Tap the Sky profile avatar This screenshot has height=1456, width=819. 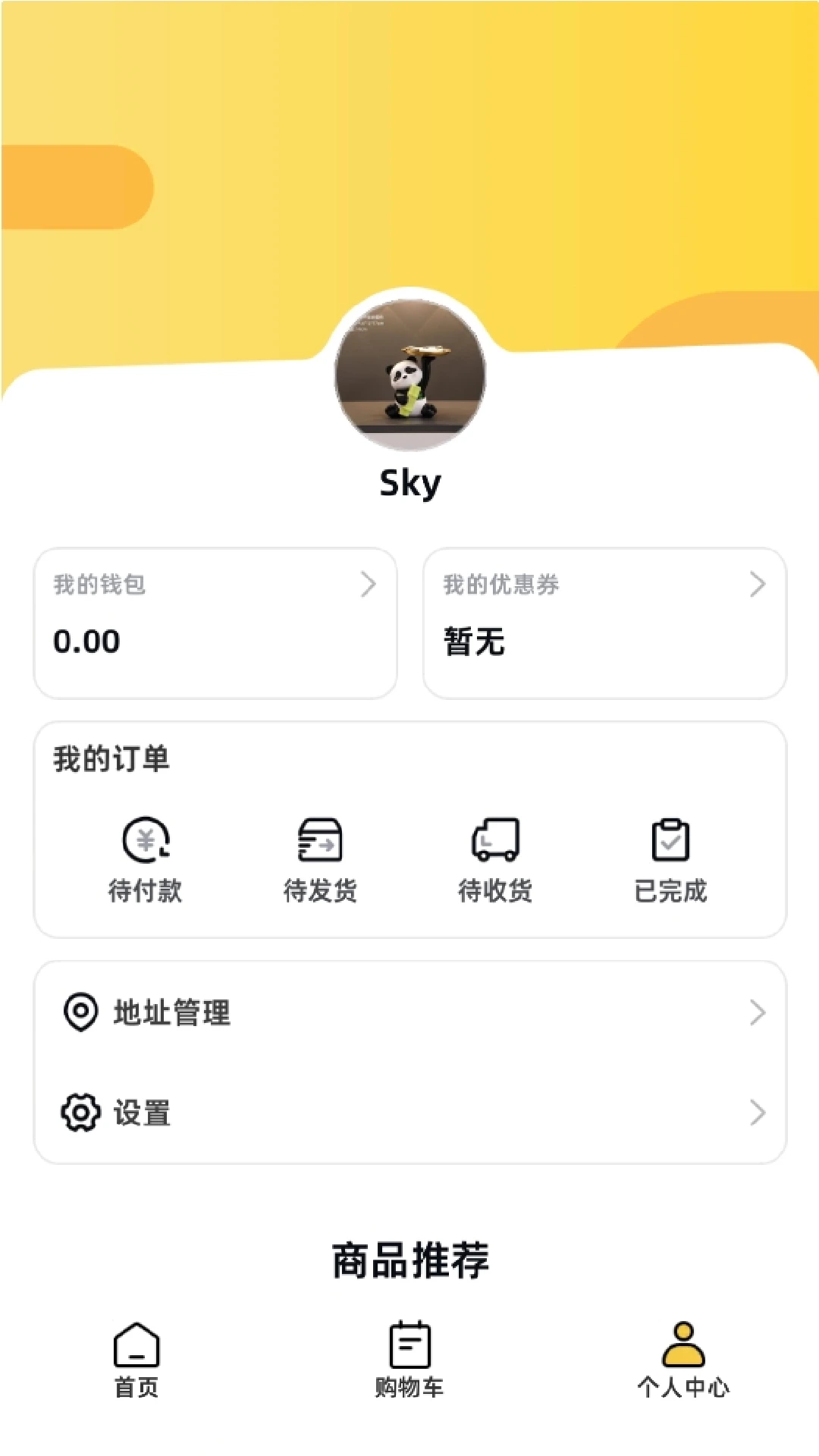tap(410, 375)
